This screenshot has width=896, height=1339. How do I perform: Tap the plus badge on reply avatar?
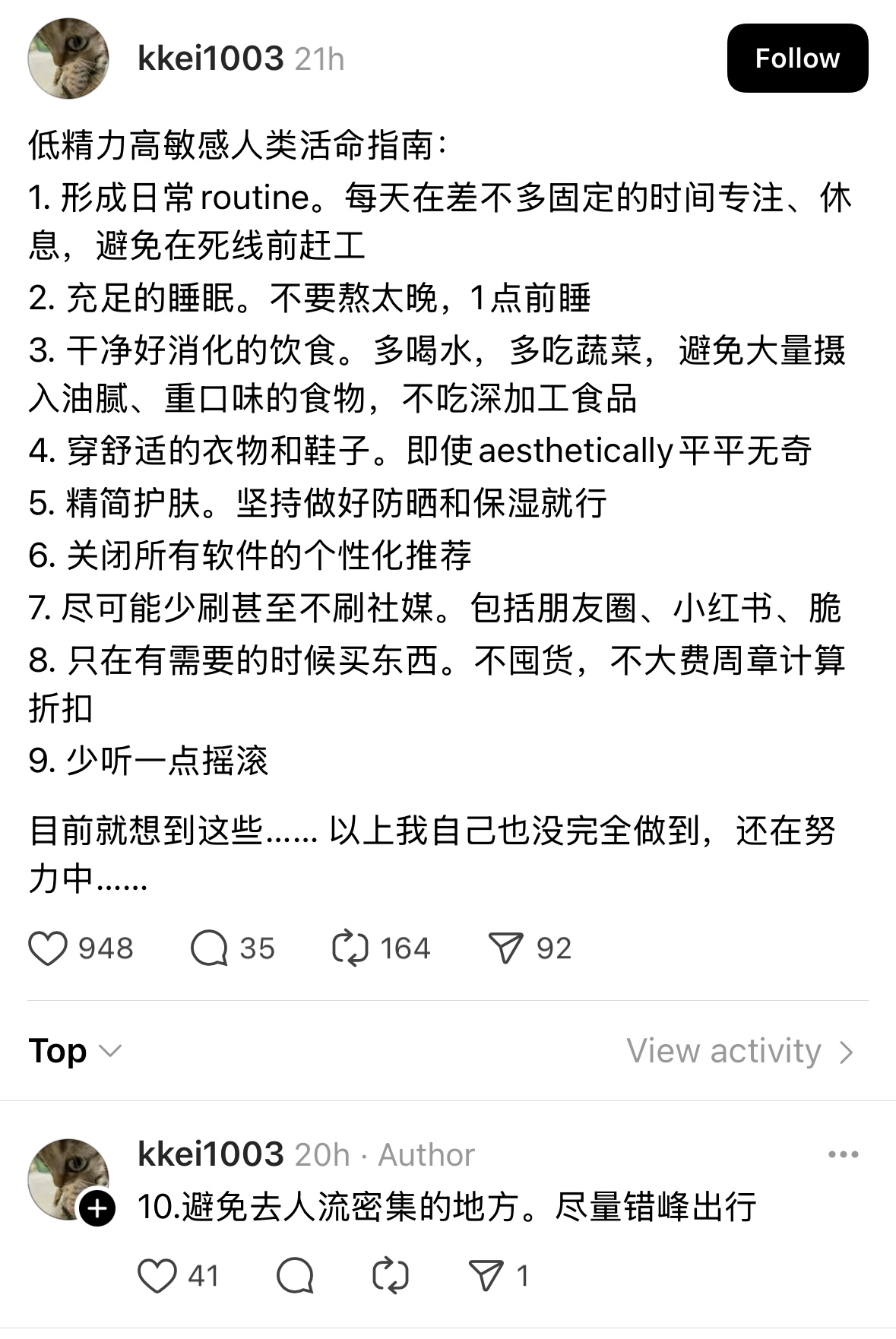[98, 1208]
